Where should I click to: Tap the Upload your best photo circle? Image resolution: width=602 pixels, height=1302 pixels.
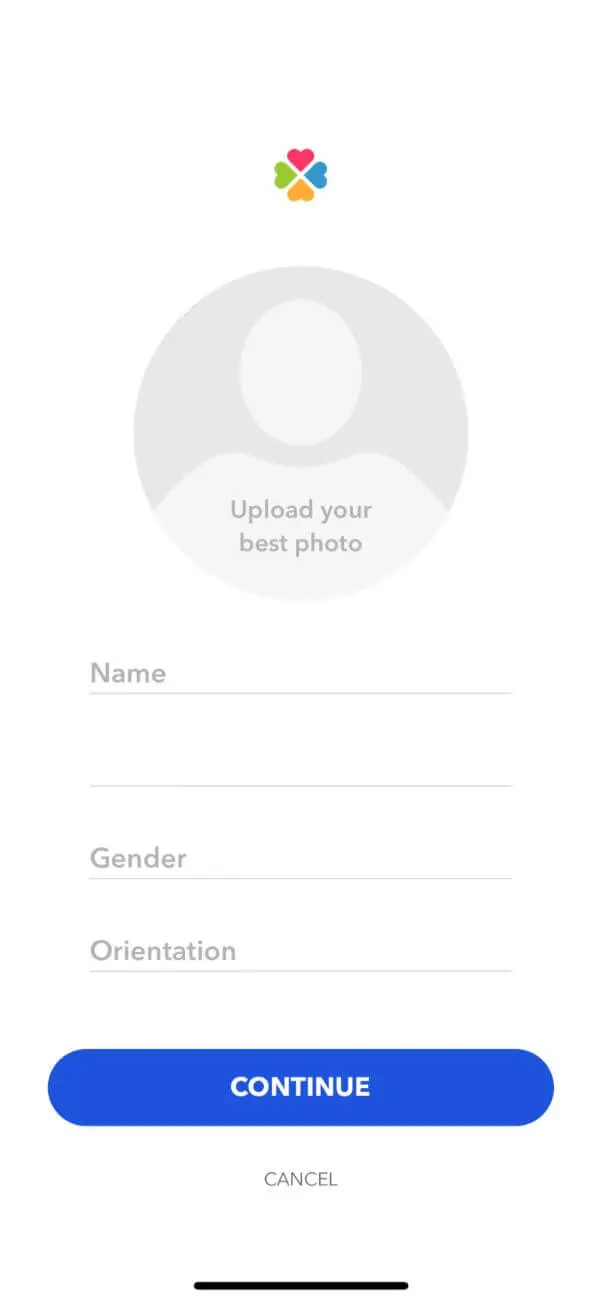click(301, 433)
